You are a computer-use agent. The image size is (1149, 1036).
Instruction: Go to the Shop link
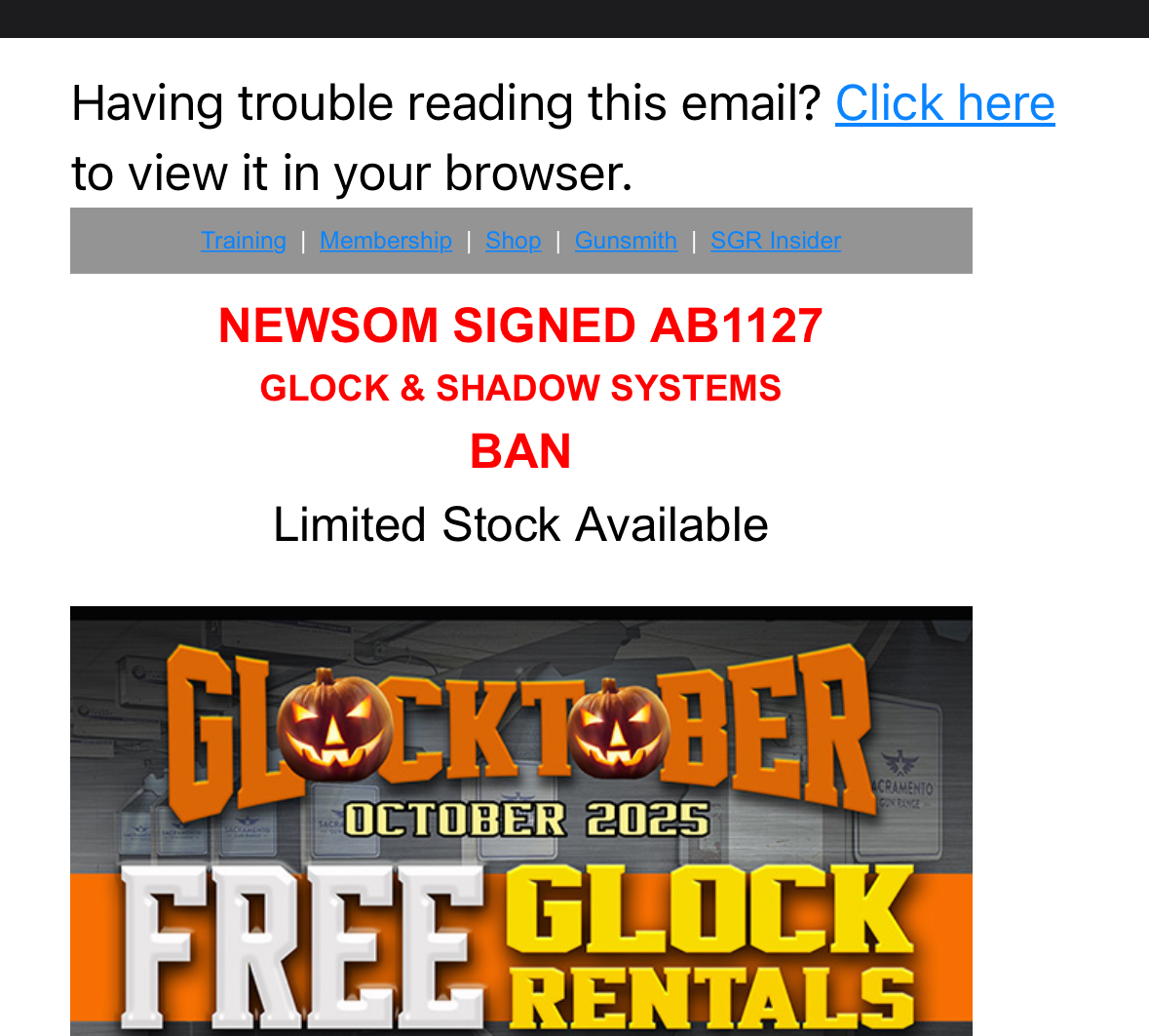(513, 241)
